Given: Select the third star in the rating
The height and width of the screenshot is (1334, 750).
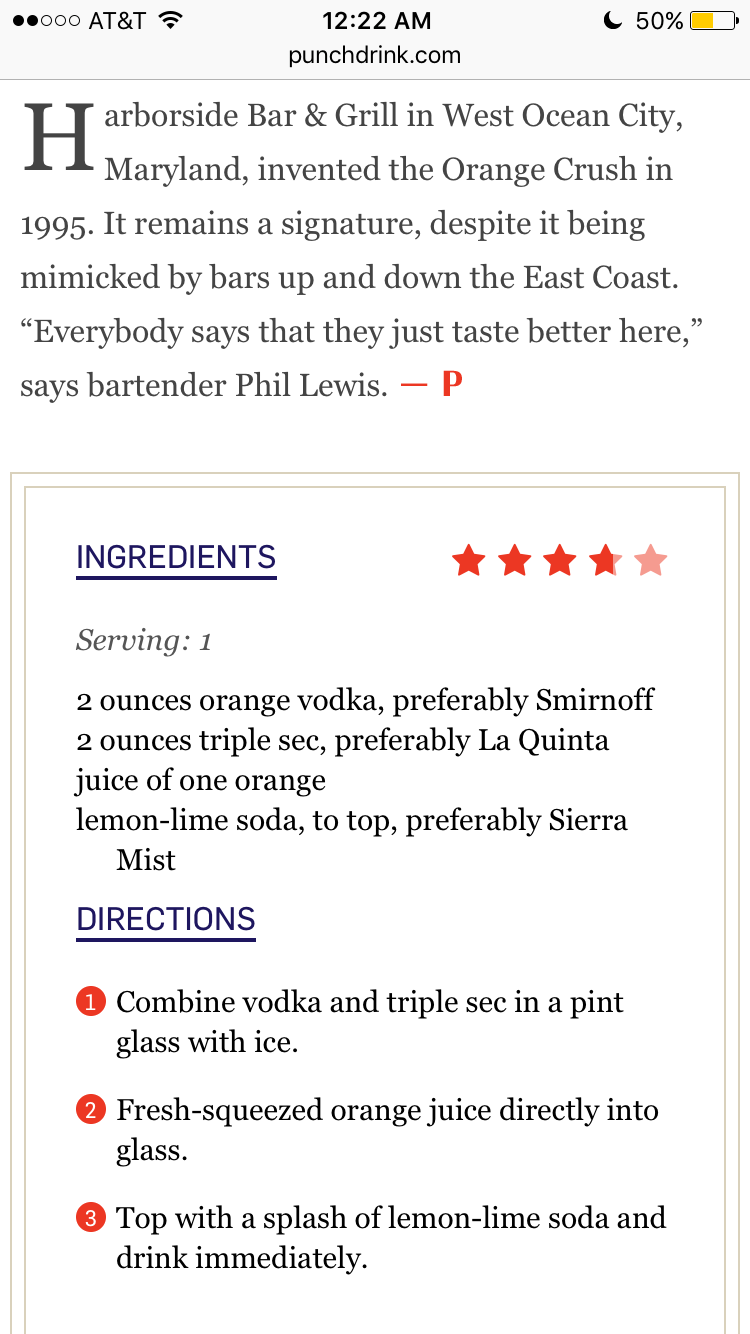Looking at the screenshot, I should (x=560, y=561).
